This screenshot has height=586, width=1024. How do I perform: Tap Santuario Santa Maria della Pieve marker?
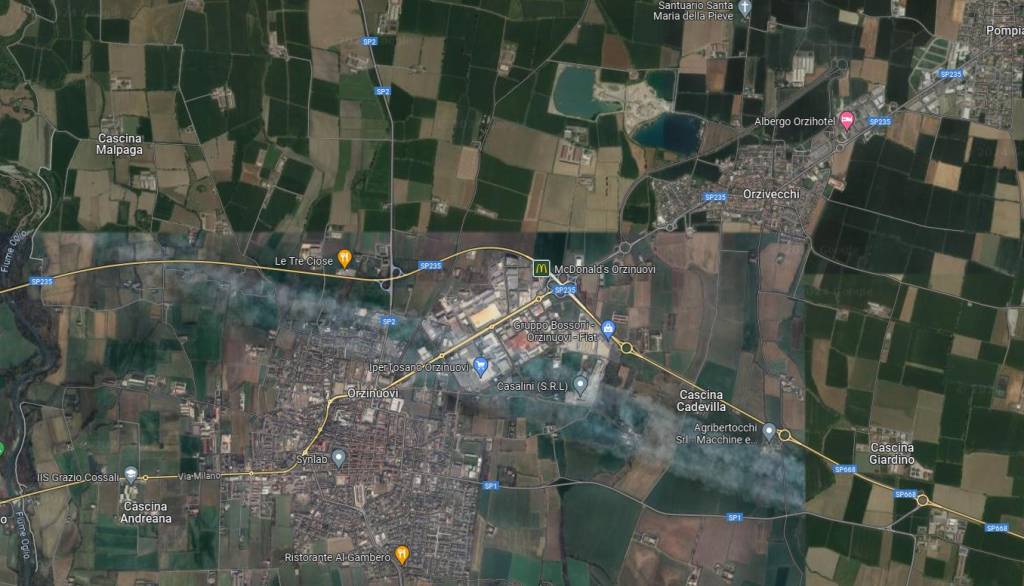743,8
